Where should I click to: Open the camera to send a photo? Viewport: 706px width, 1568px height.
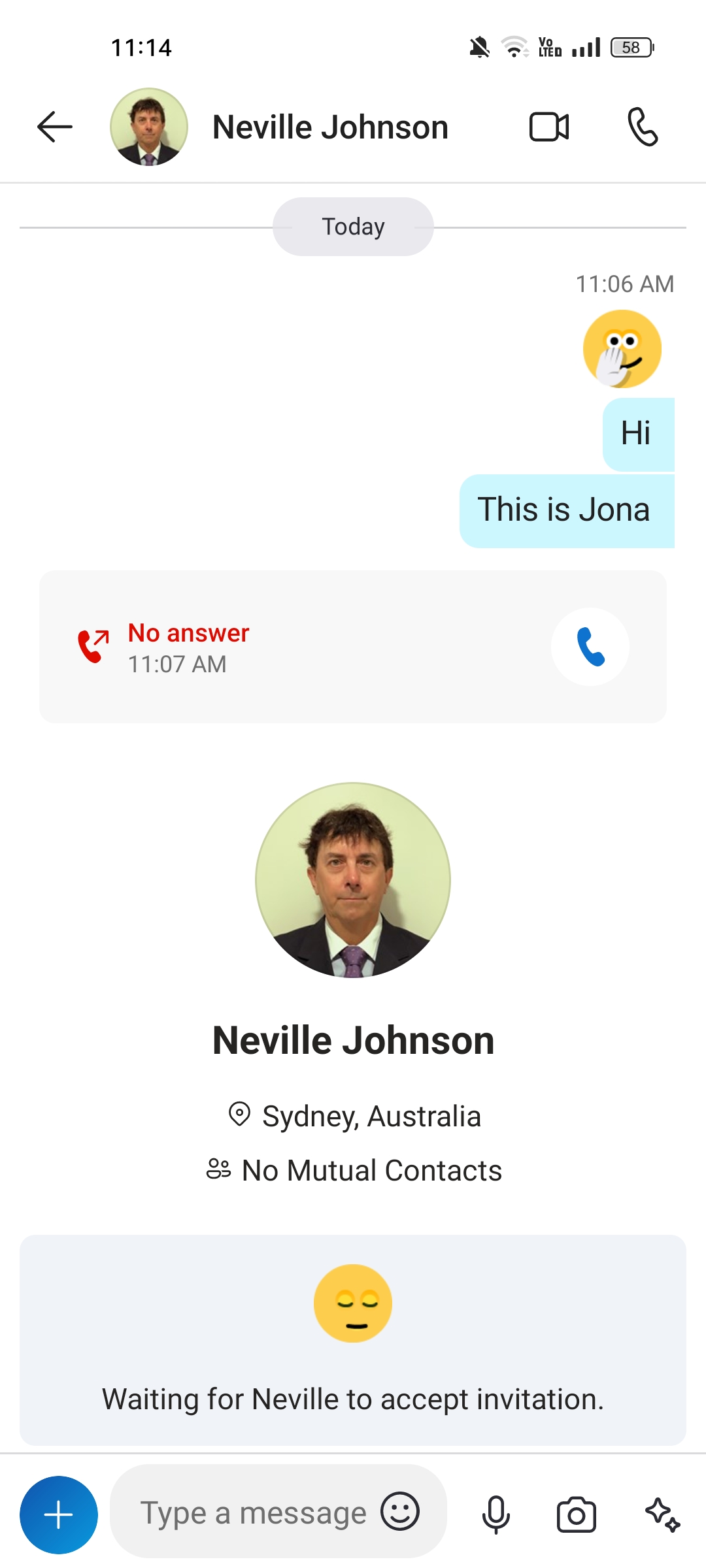pos(577,1514)
